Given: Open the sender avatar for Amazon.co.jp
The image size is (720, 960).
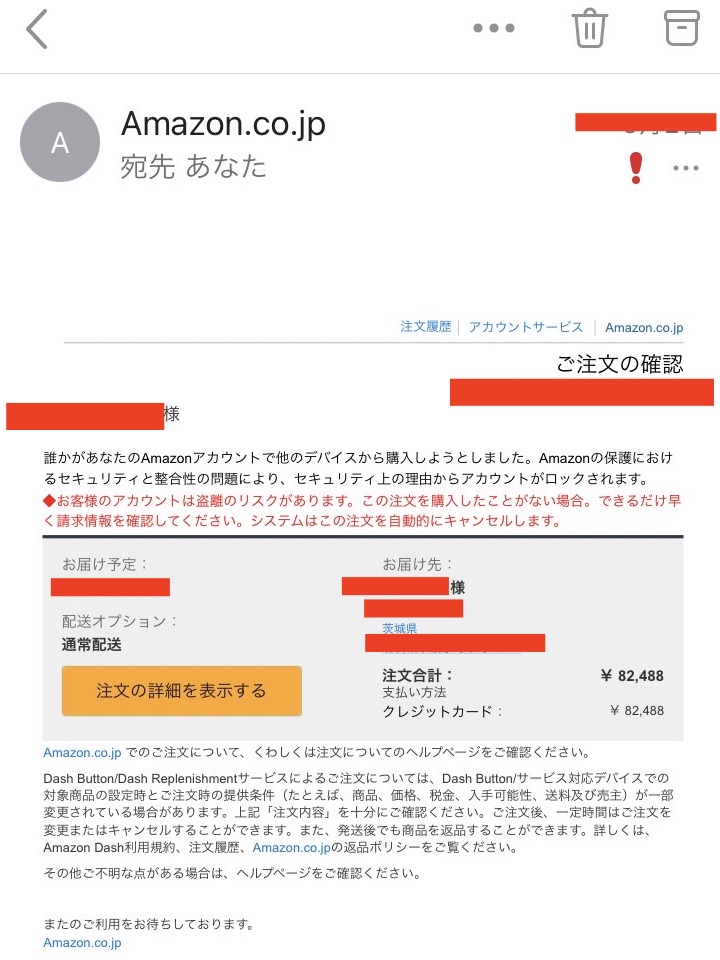Looking at the screenshot, I should pos(60,142).
